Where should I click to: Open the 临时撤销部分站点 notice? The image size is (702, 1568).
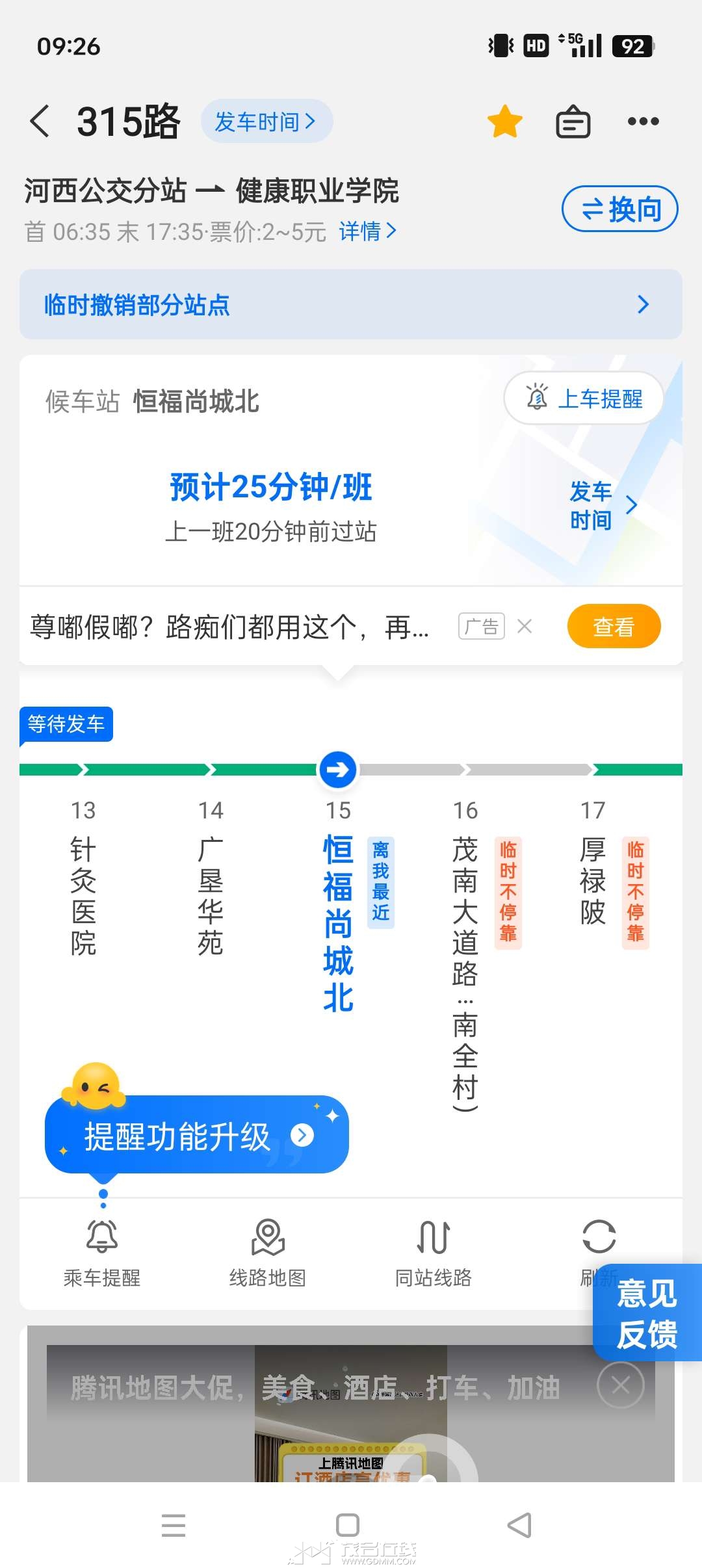coord(351,304)
